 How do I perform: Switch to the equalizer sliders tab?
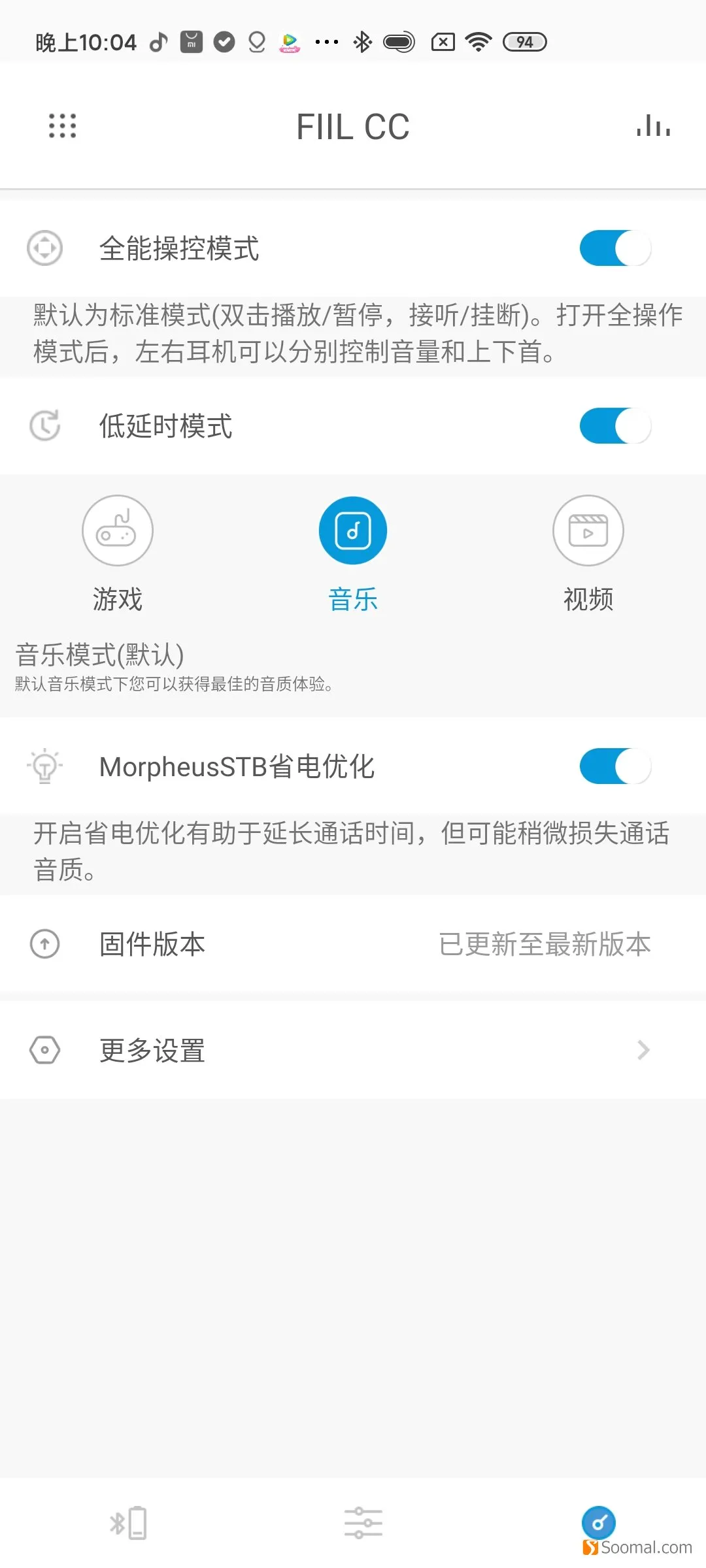363,1523
